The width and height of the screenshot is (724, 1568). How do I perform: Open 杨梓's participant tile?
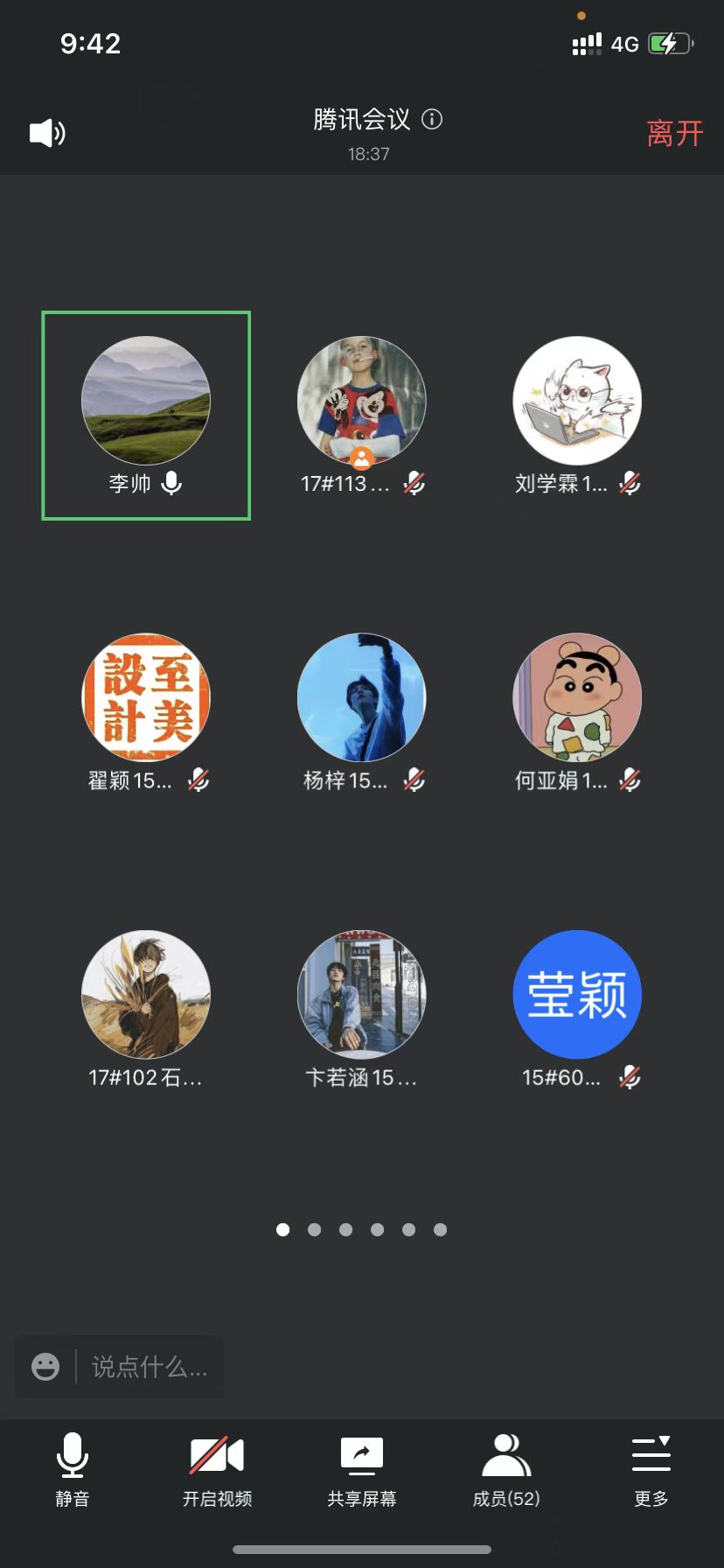pos(362,697)
